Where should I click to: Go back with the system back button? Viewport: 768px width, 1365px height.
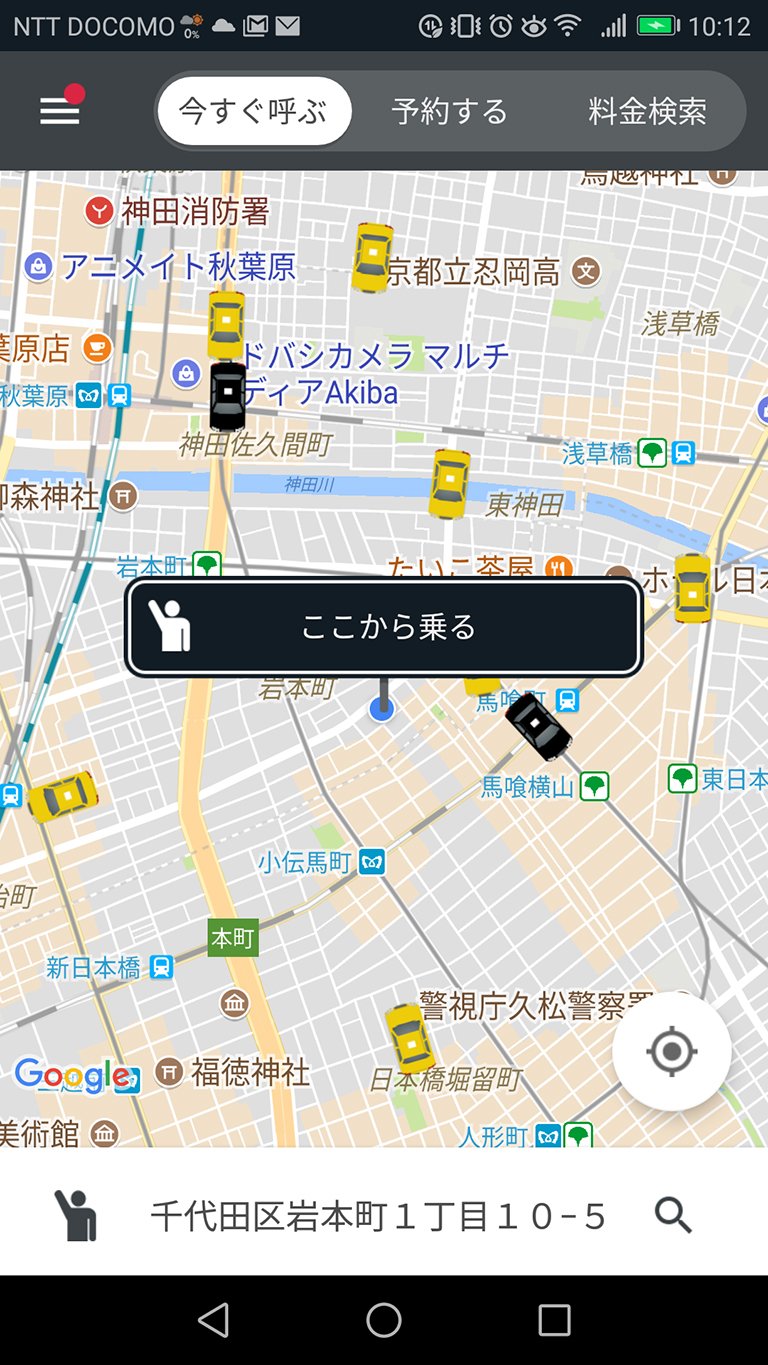click(x=213, y=1320)
